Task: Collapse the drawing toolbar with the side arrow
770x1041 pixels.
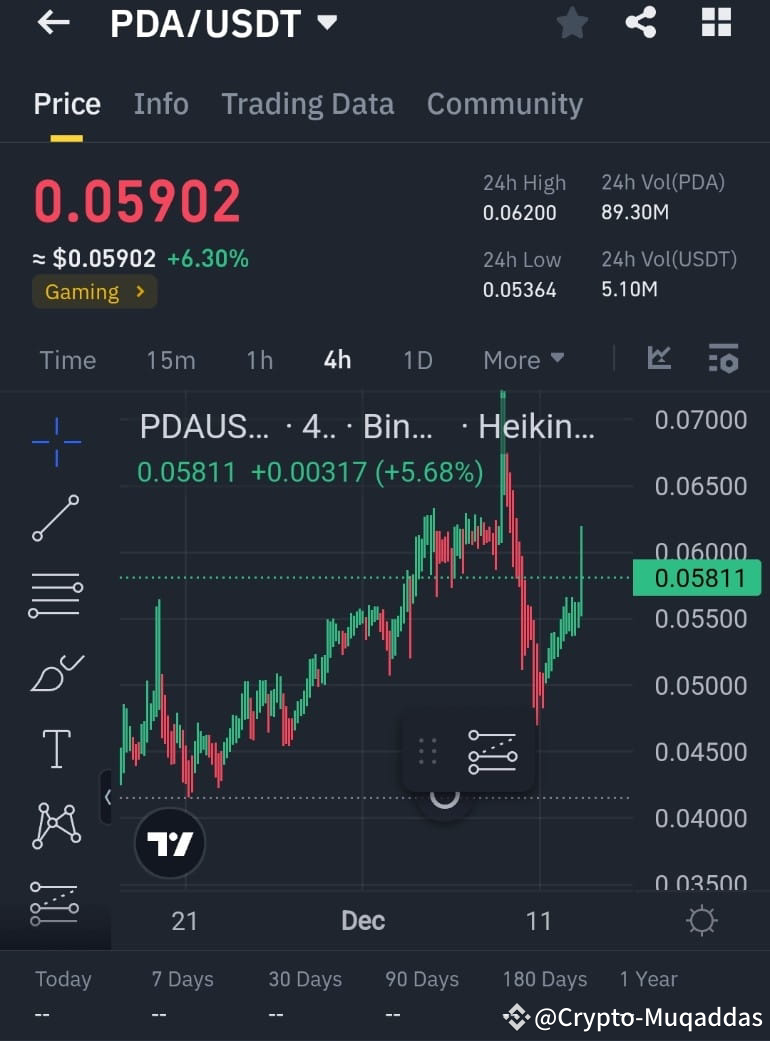Action: pos(108,797)
